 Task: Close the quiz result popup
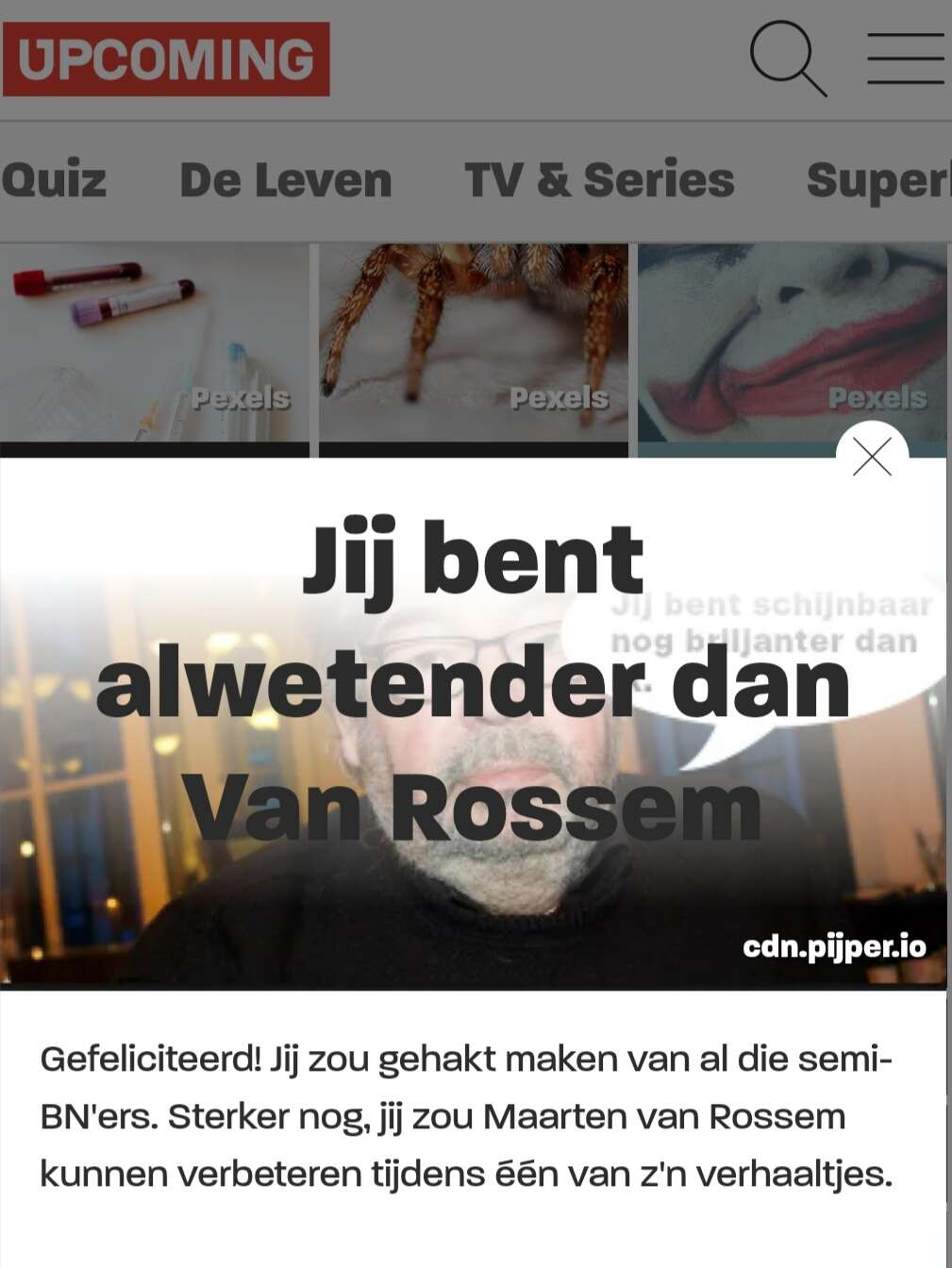pyautogui.click(x=871, y=458)
